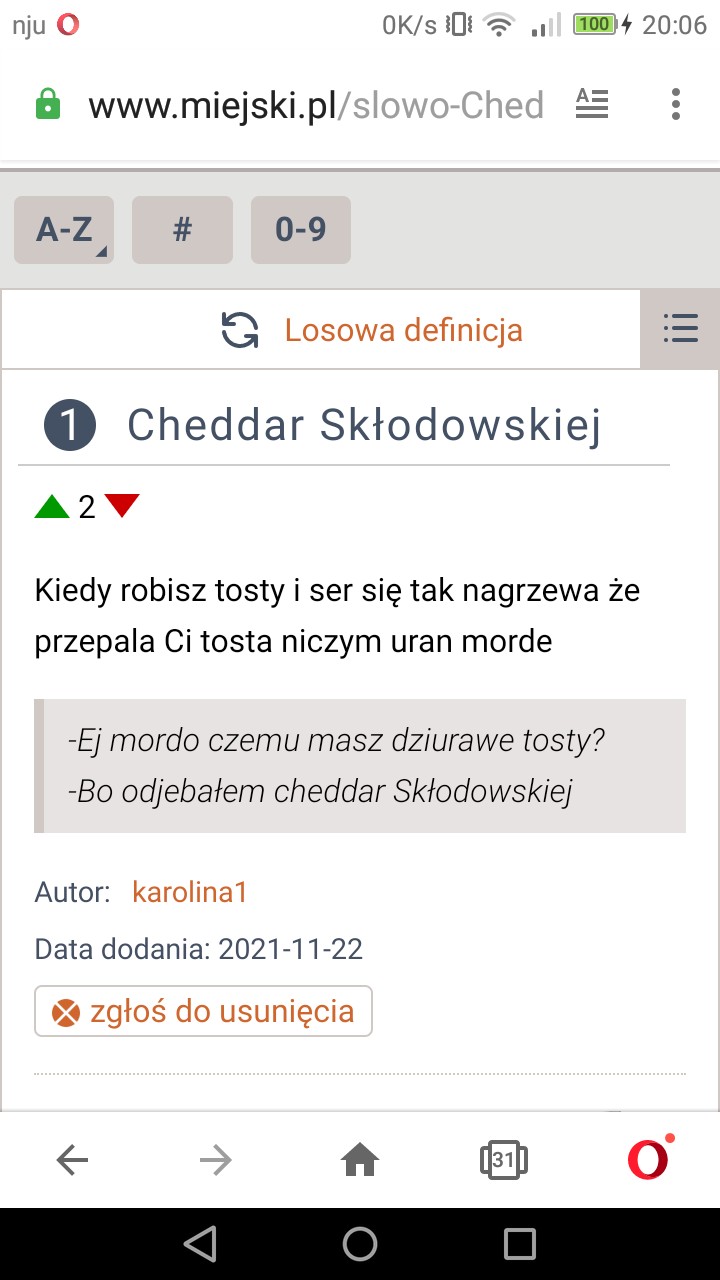
Task: Open author karolina1 profile
Action: click(x=190, y=892)
